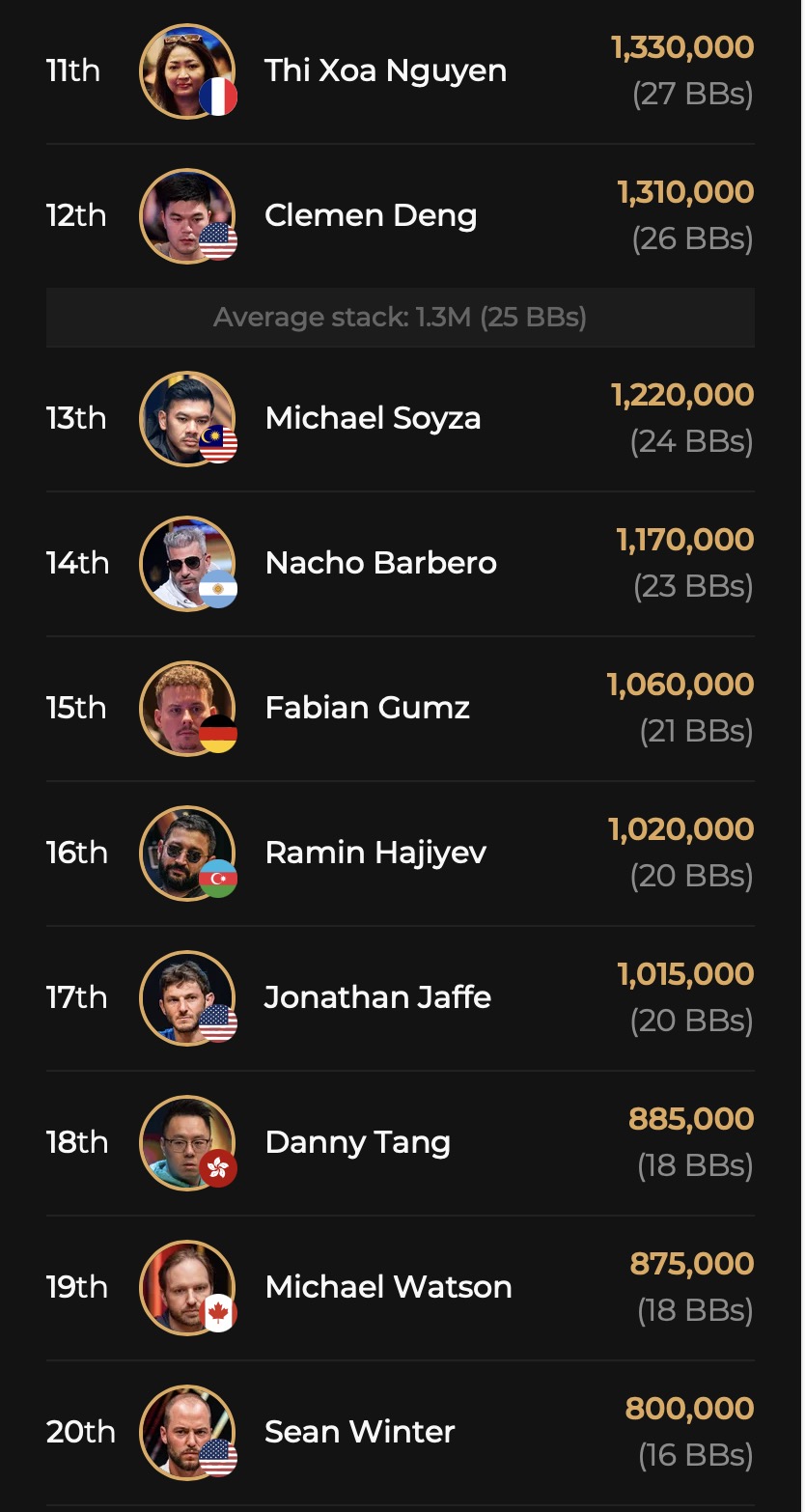This screenshot has width=805, height=1512.
Task: Select Jonathan Jaffe's row
Action: click(377, 998)
